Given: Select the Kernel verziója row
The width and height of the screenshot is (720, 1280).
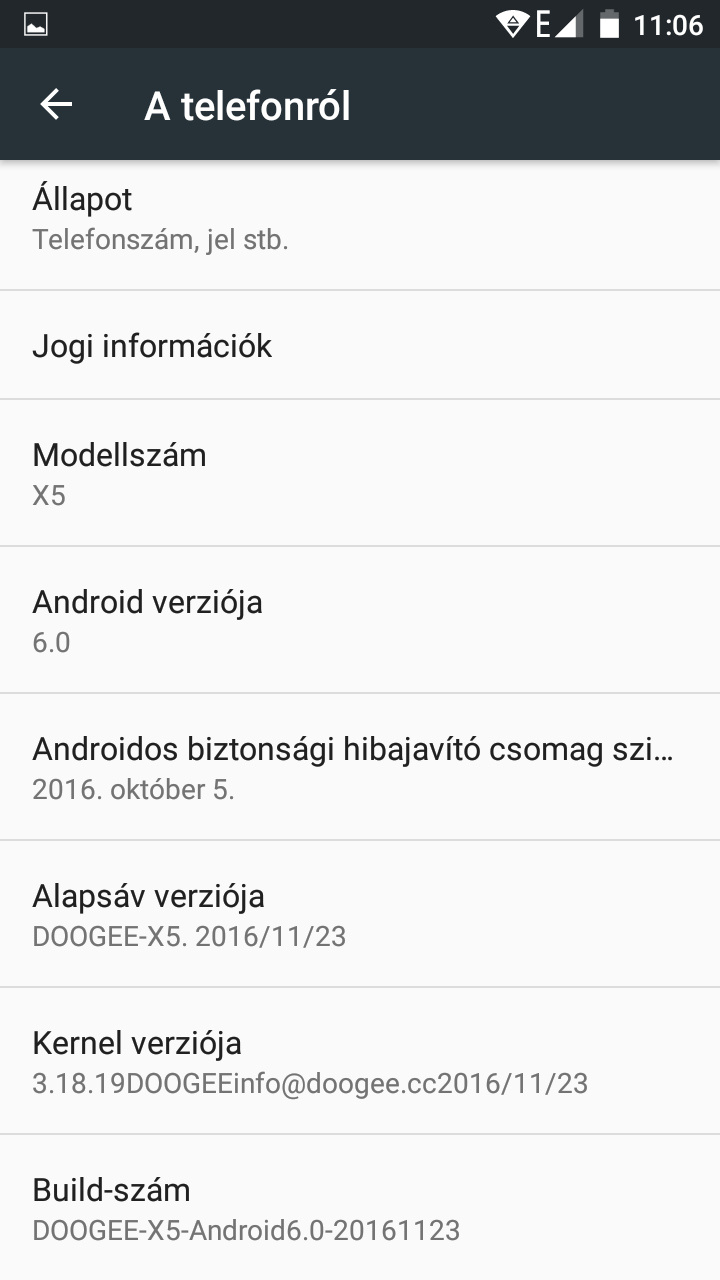Looking at the screenshot, I should click(x=360, y=1061).
